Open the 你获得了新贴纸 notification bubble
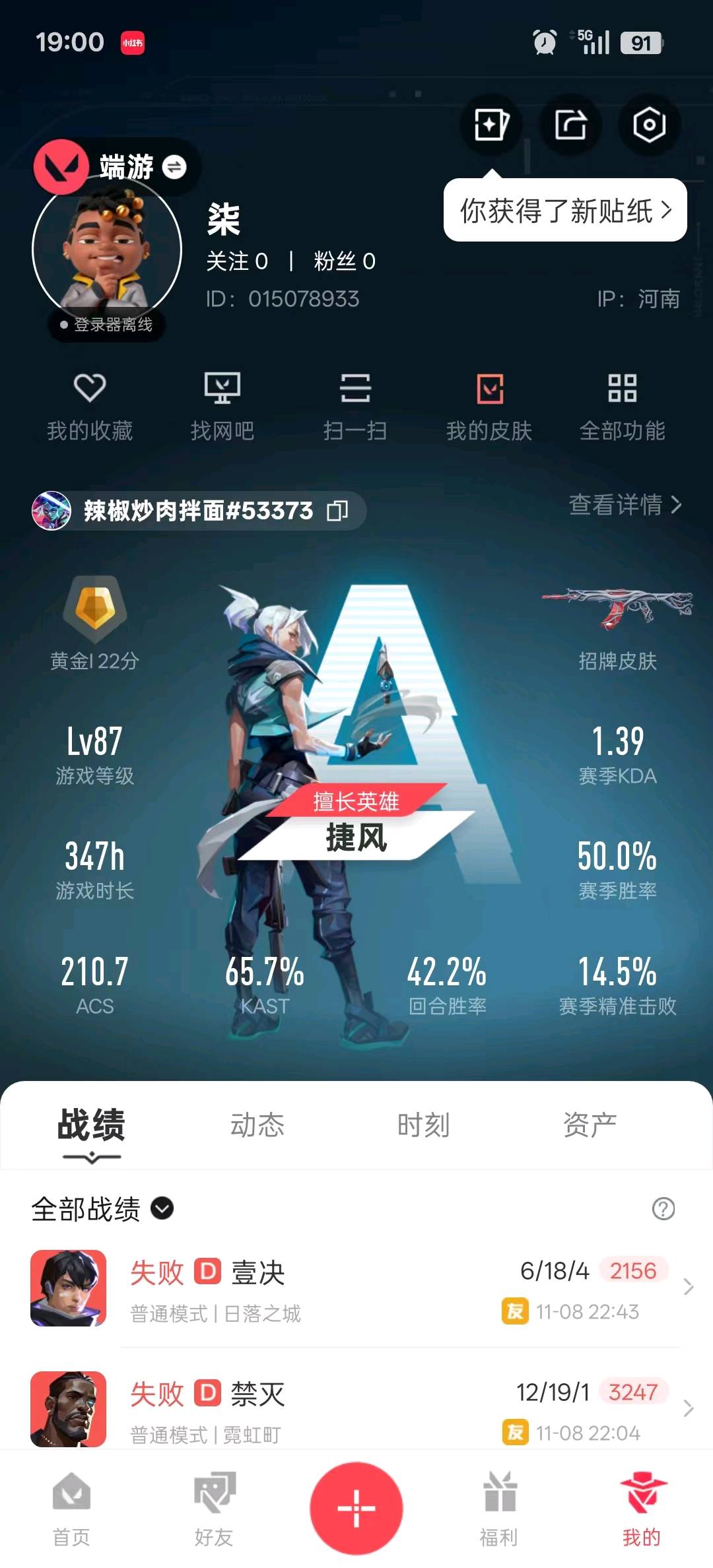713x1568 pixels. tap(565, 211)
